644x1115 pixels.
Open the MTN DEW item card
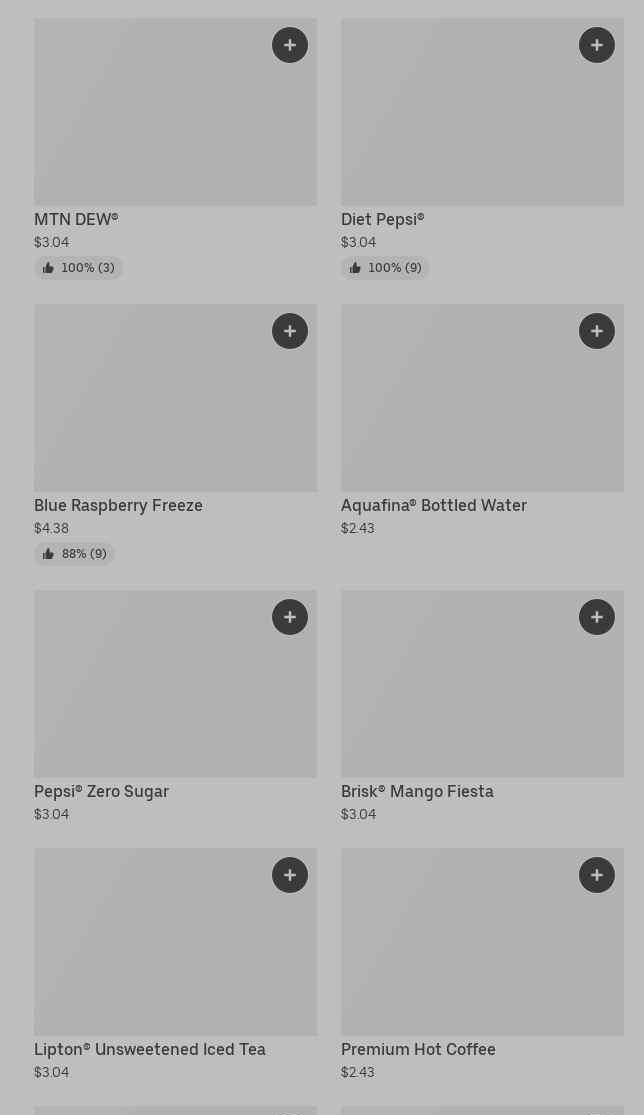176,149
